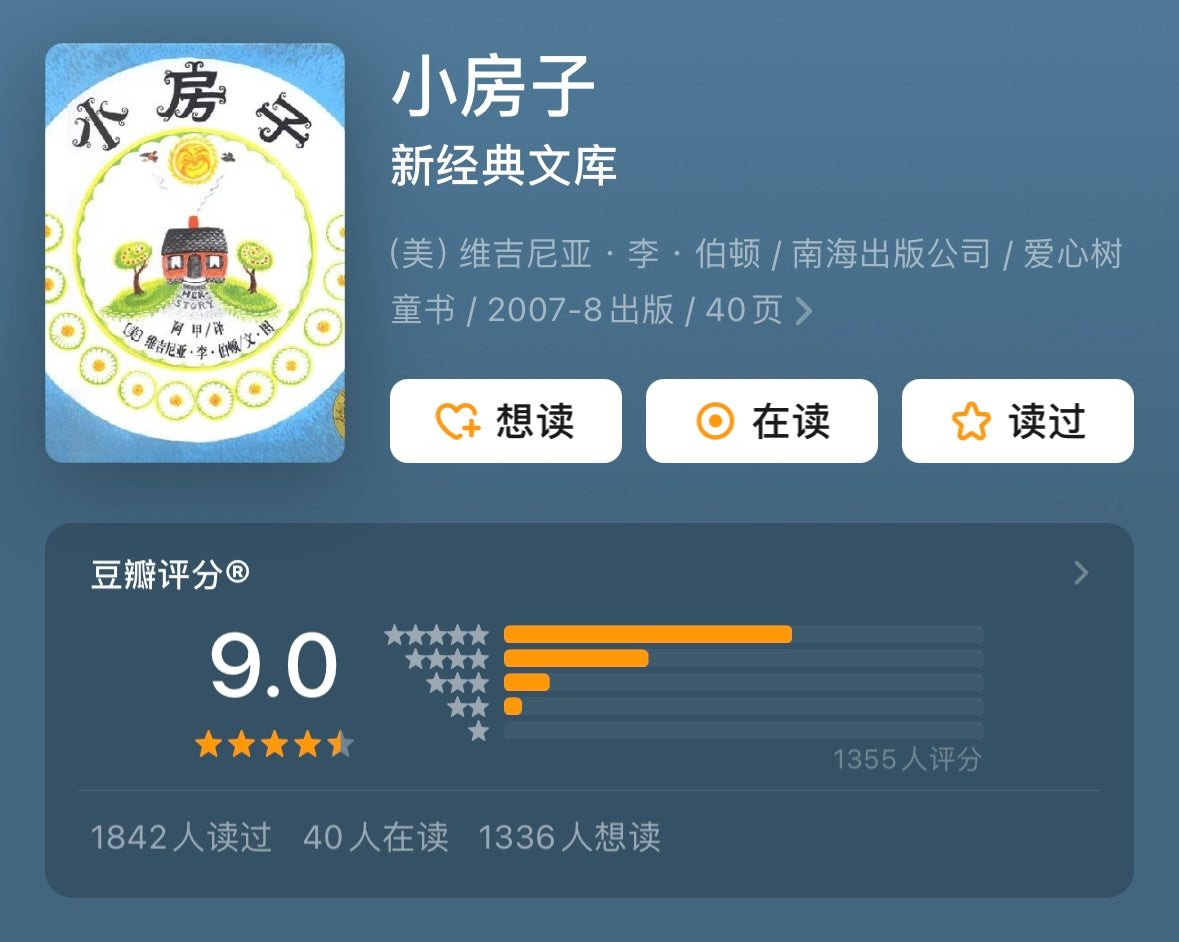Image resolution: width=1179 pixels, height=942 pixels.
Task: Open the 豆瓣评分 rating details chevron
Action: coord(1080,573)
